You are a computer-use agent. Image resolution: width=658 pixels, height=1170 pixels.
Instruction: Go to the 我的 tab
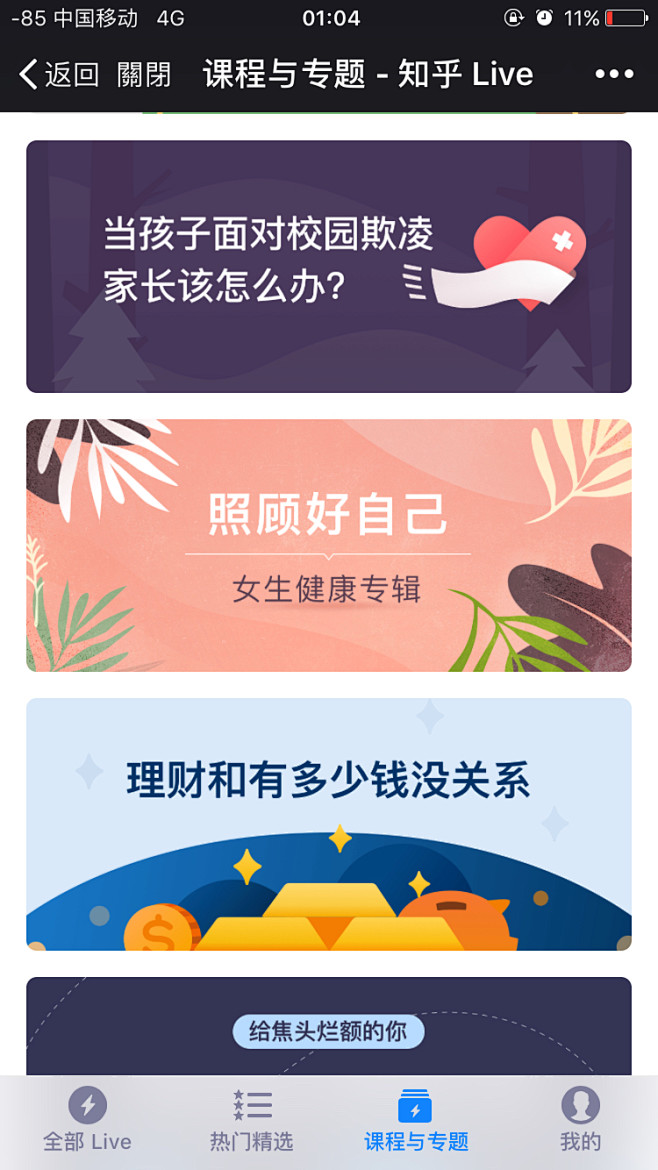tap(580, 1120)
